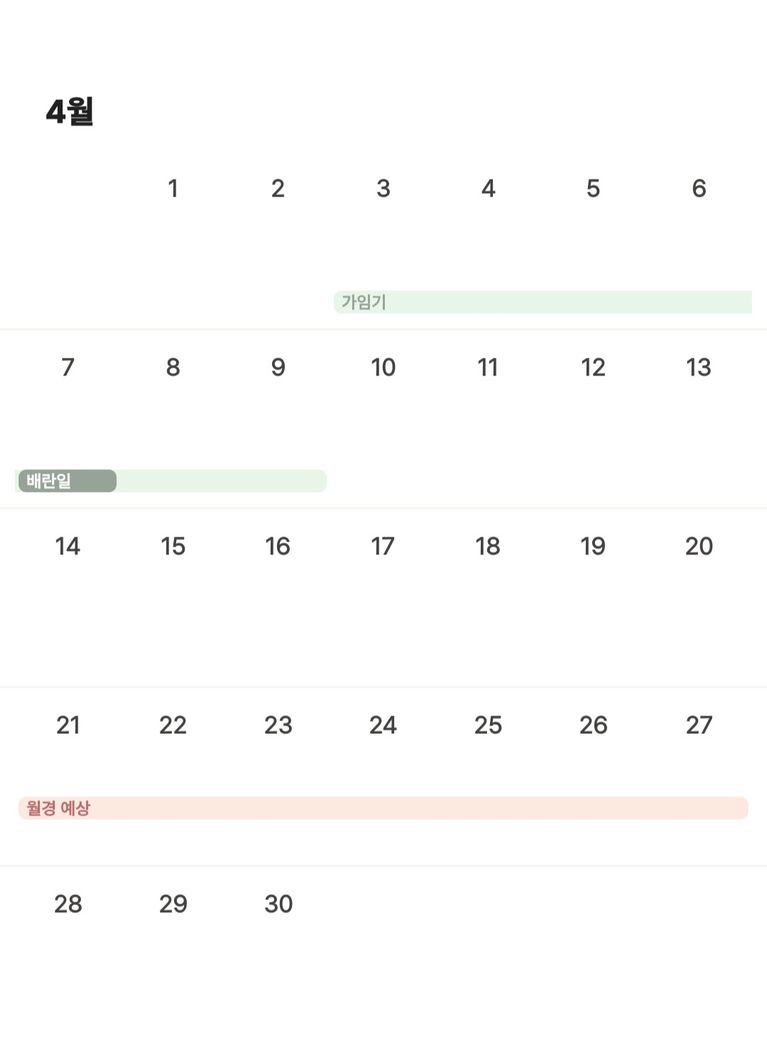
Task: Pick April 18 on the calendar
Action: 488,546
